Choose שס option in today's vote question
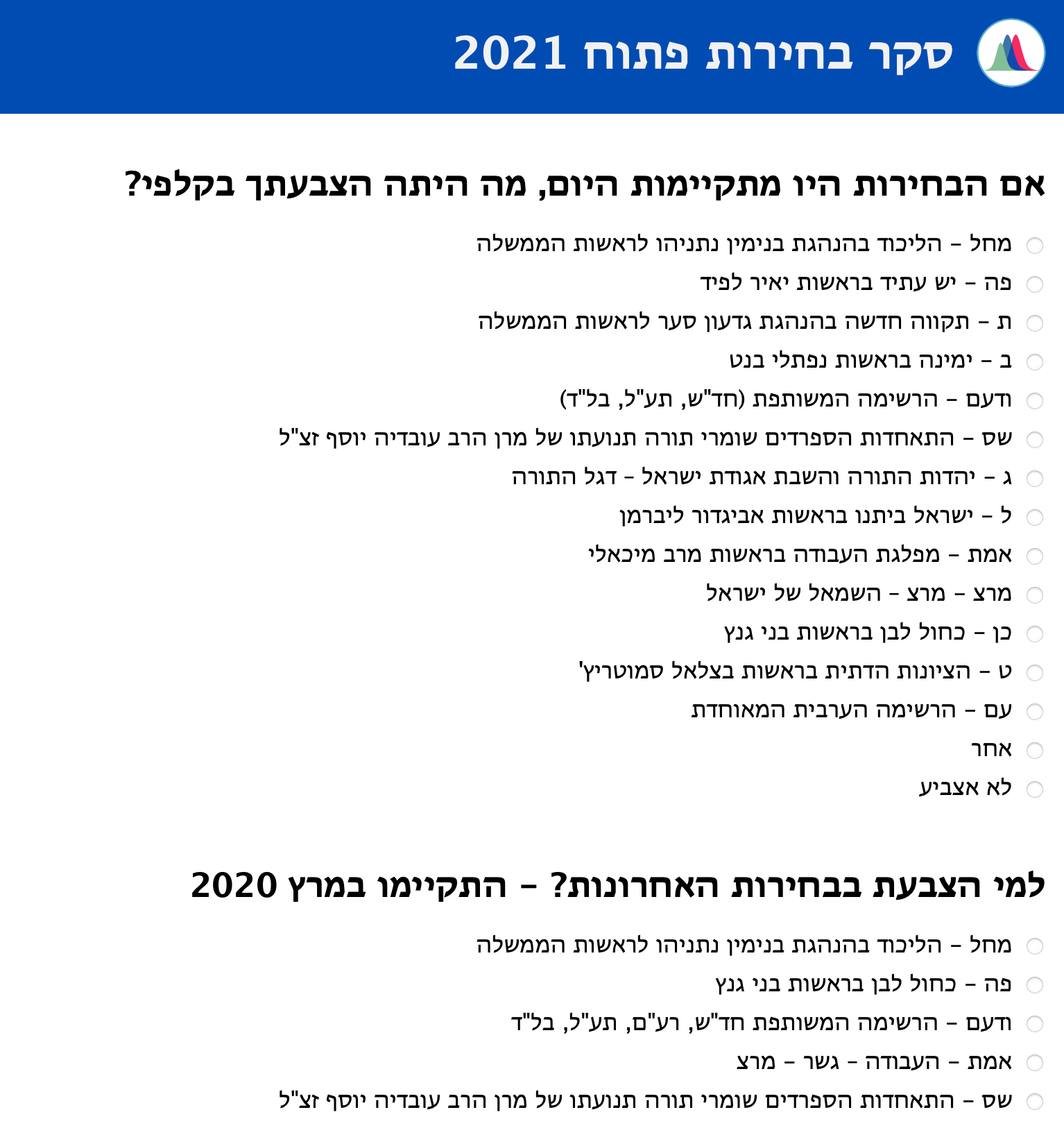The width and height of the screenshot is (1064, 1128). pyautogui.click(x=1034, y=440)
